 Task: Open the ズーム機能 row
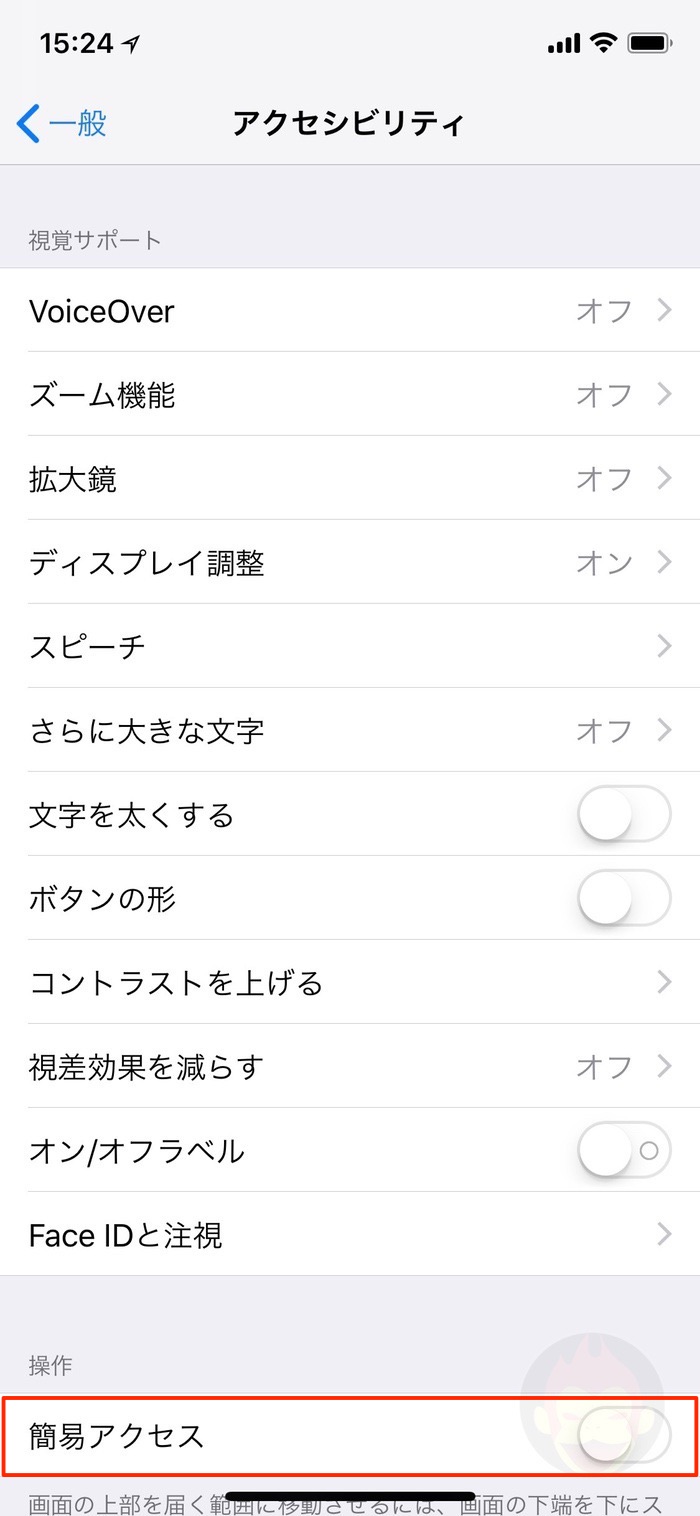[x=350, y=395]
